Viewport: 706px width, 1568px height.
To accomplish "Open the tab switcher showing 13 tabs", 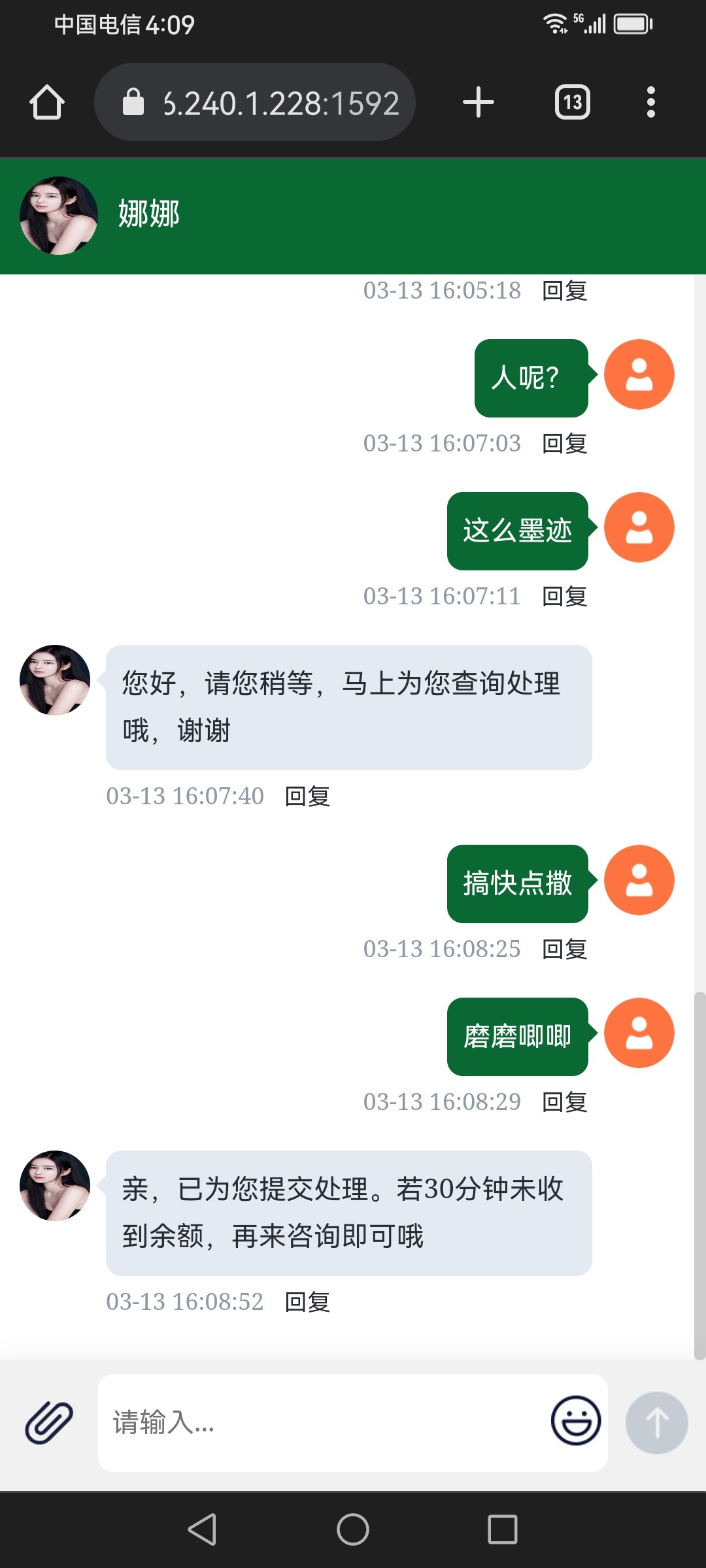I will click(573, 103).
